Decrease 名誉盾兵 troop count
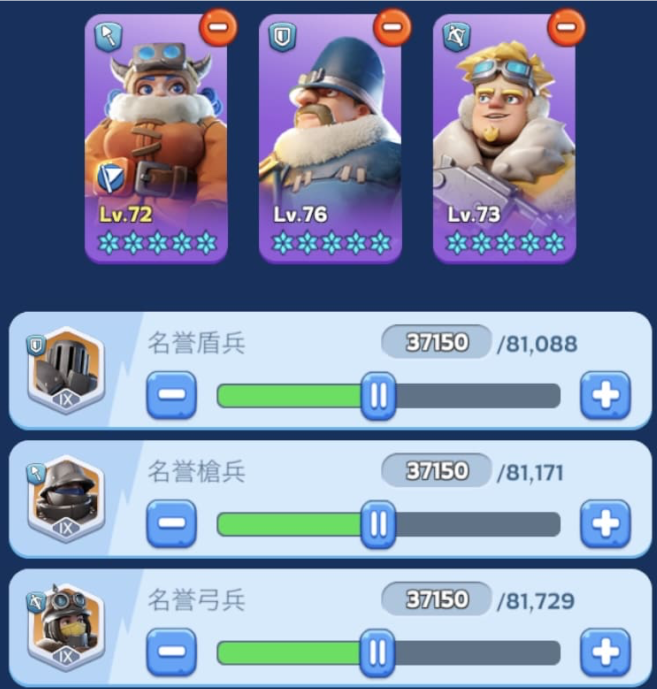 pos(171,395)
